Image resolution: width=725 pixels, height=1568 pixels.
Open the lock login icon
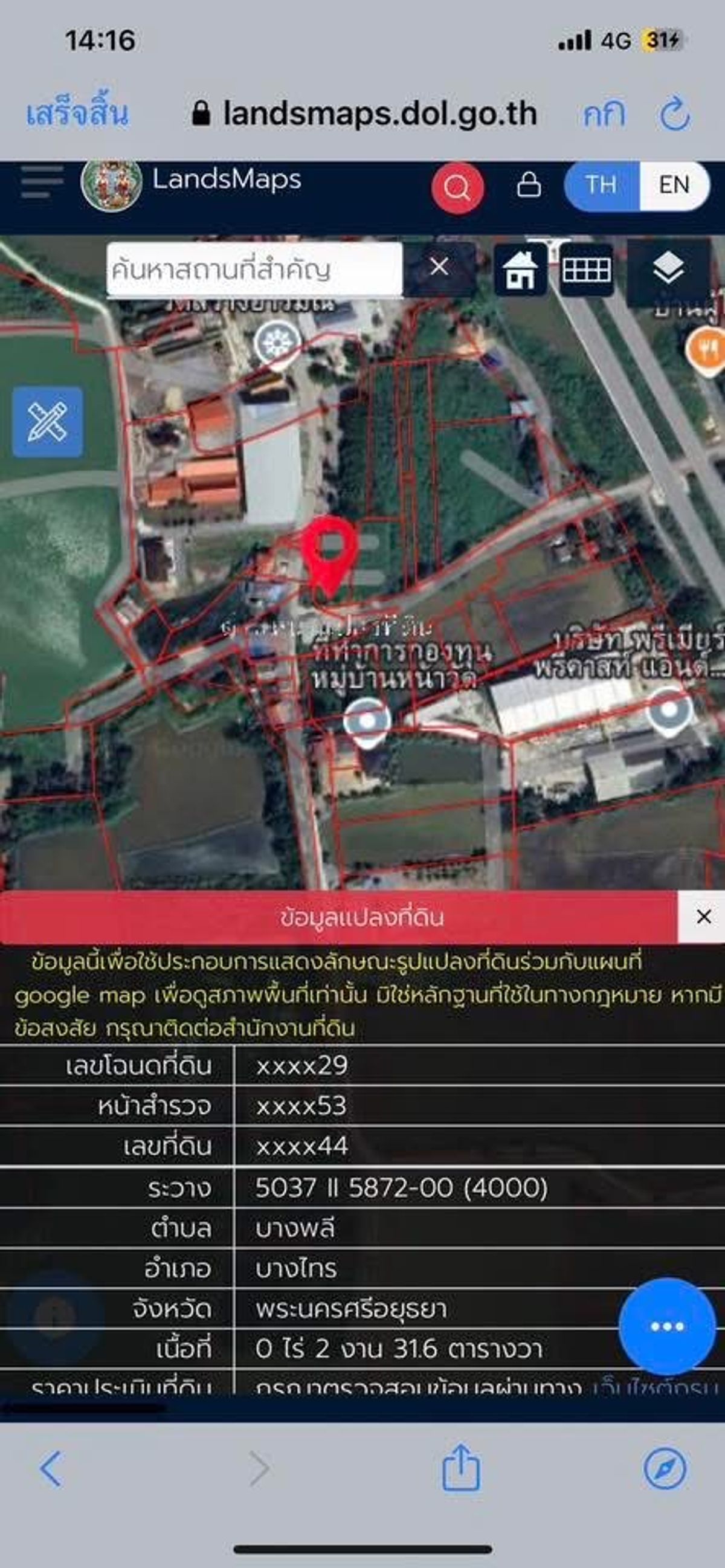[529, 185]
